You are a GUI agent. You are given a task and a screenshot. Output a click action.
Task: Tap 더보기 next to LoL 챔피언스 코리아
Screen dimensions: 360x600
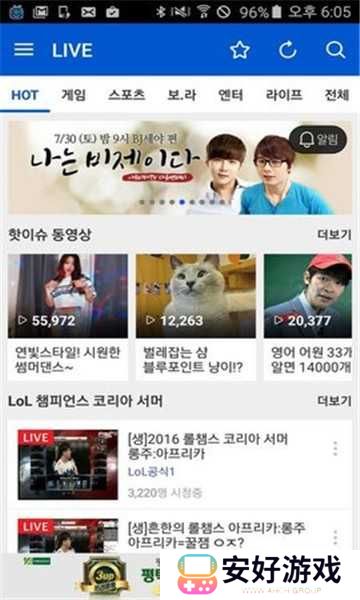(x=334, y=401)
